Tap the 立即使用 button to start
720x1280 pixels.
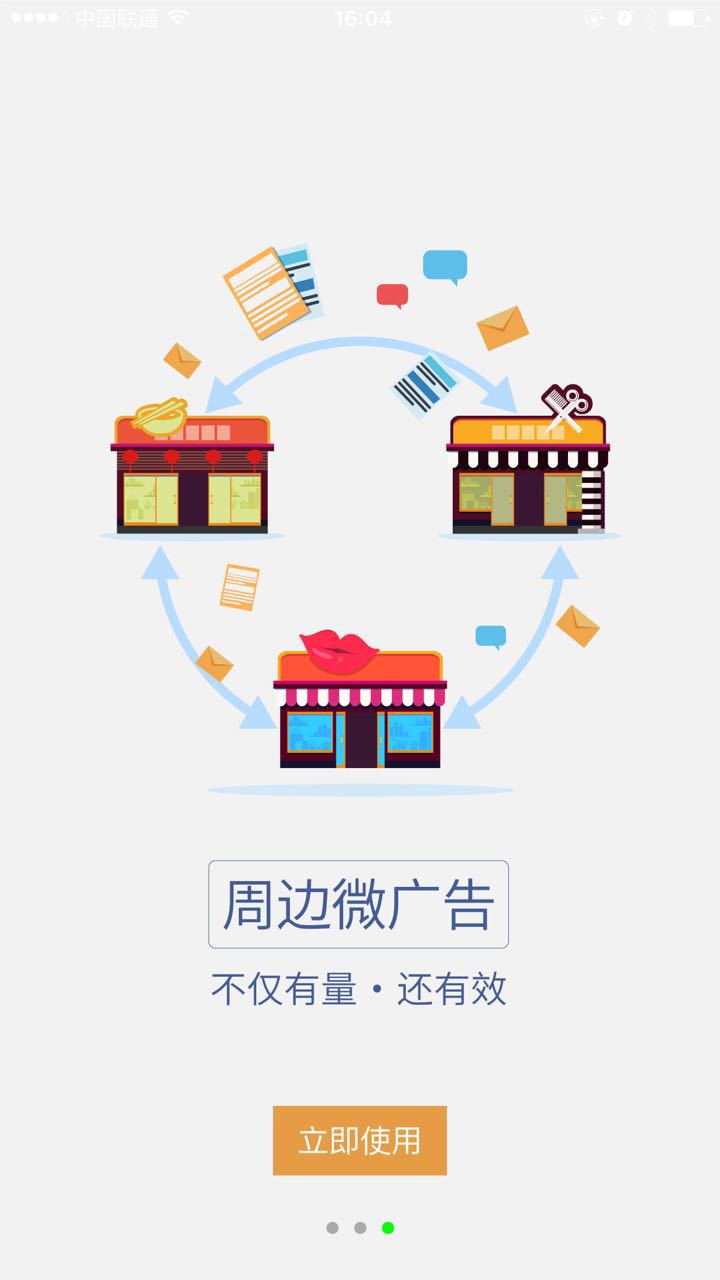tap(359, 1140)
